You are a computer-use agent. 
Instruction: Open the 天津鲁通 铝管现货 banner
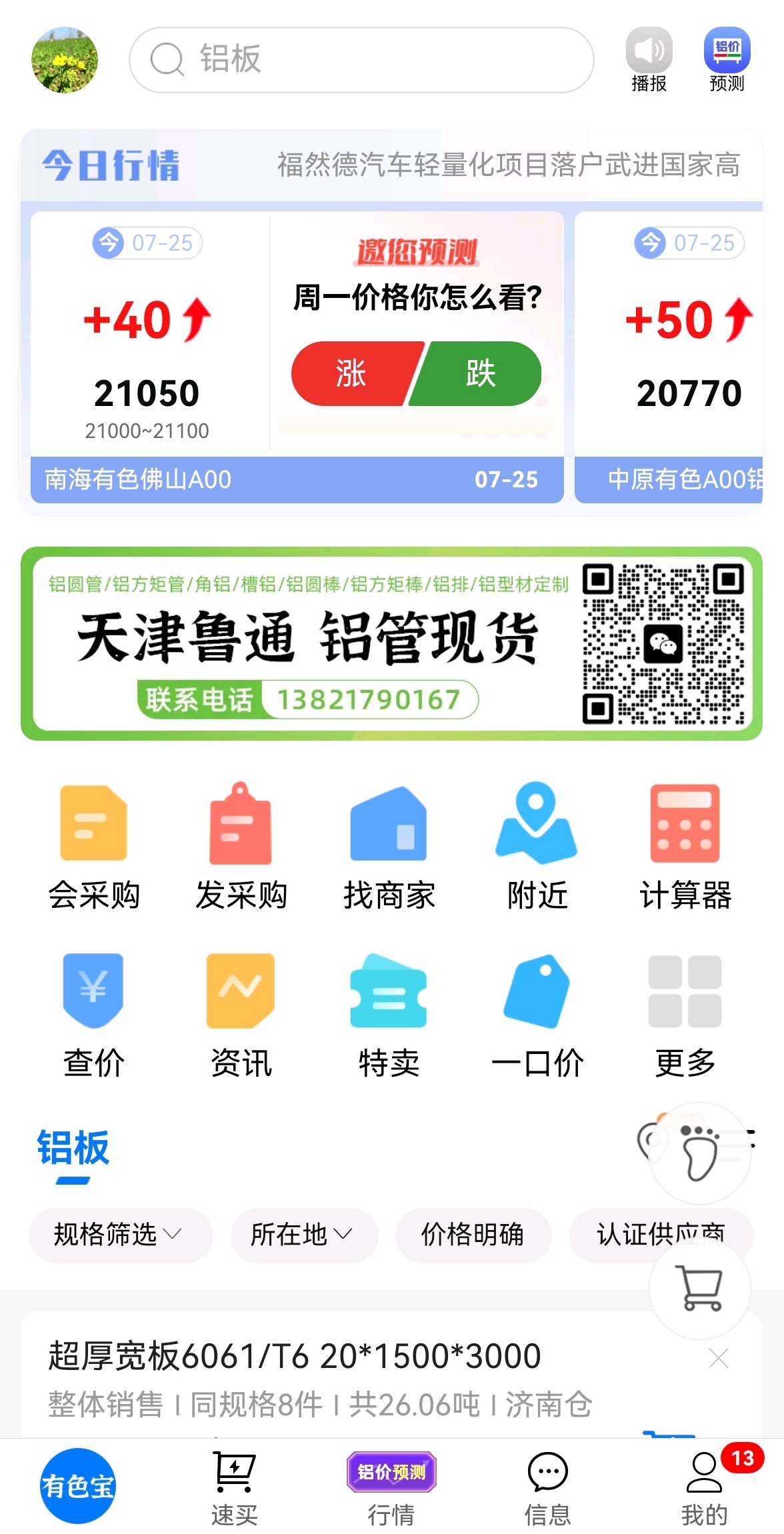(x=391, y=643)
